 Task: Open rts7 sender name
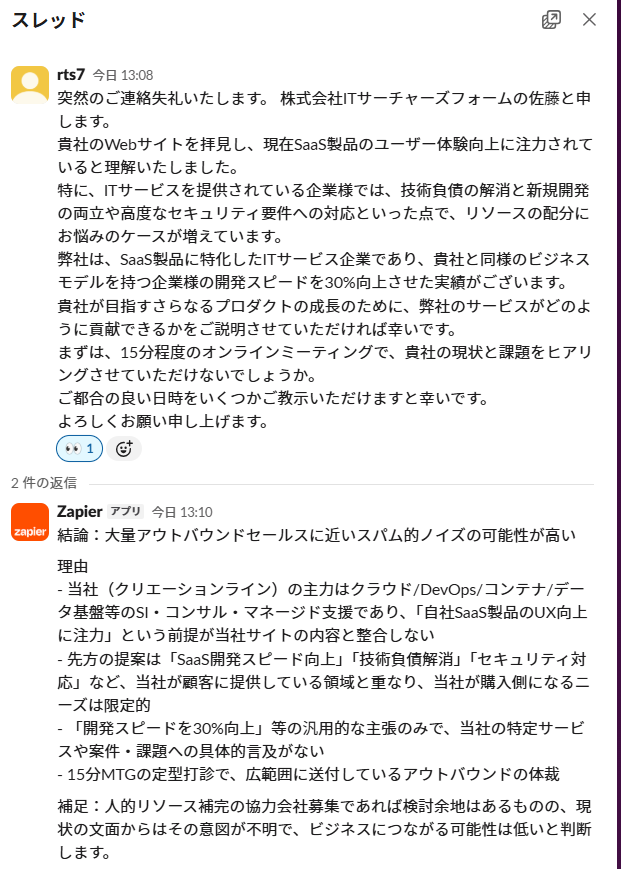point(72,74)
